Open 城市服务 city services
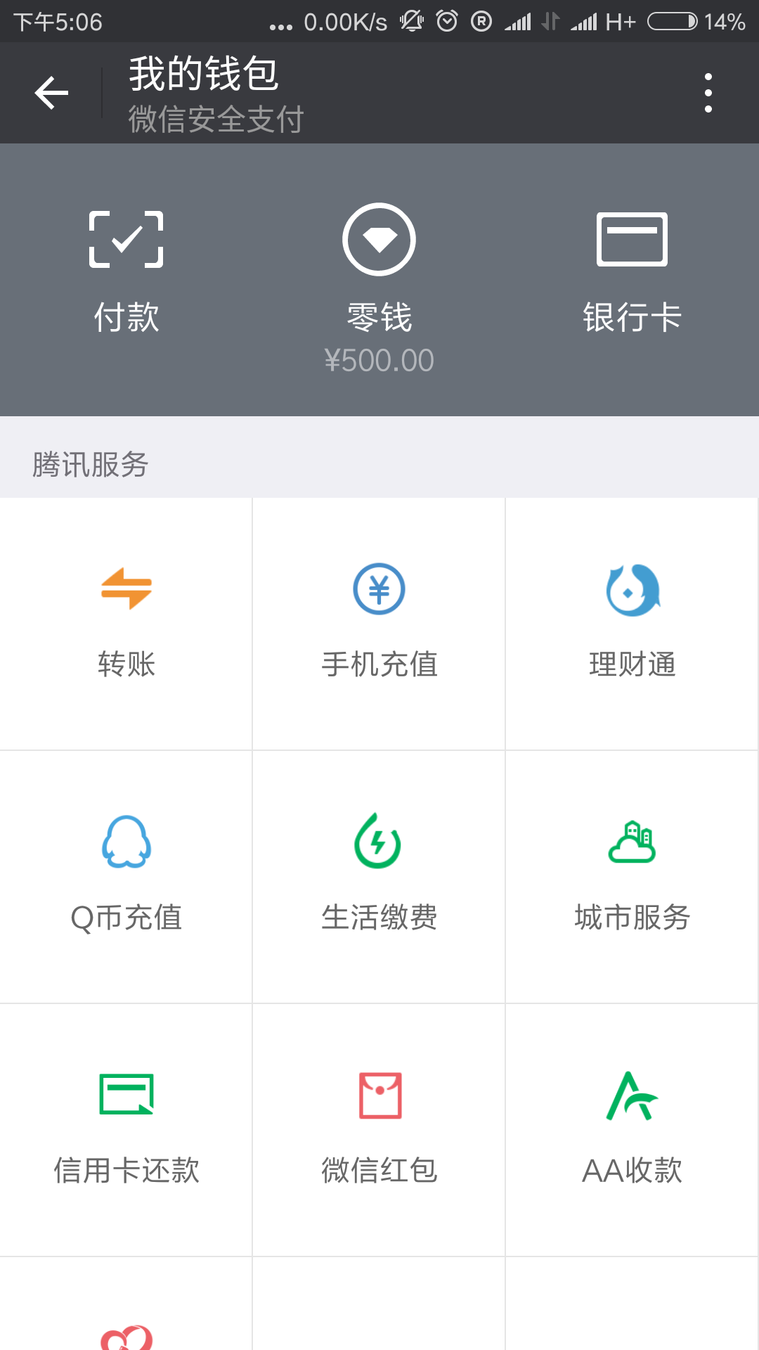The width and height of the screenshot is (759, 1350). 632,876
